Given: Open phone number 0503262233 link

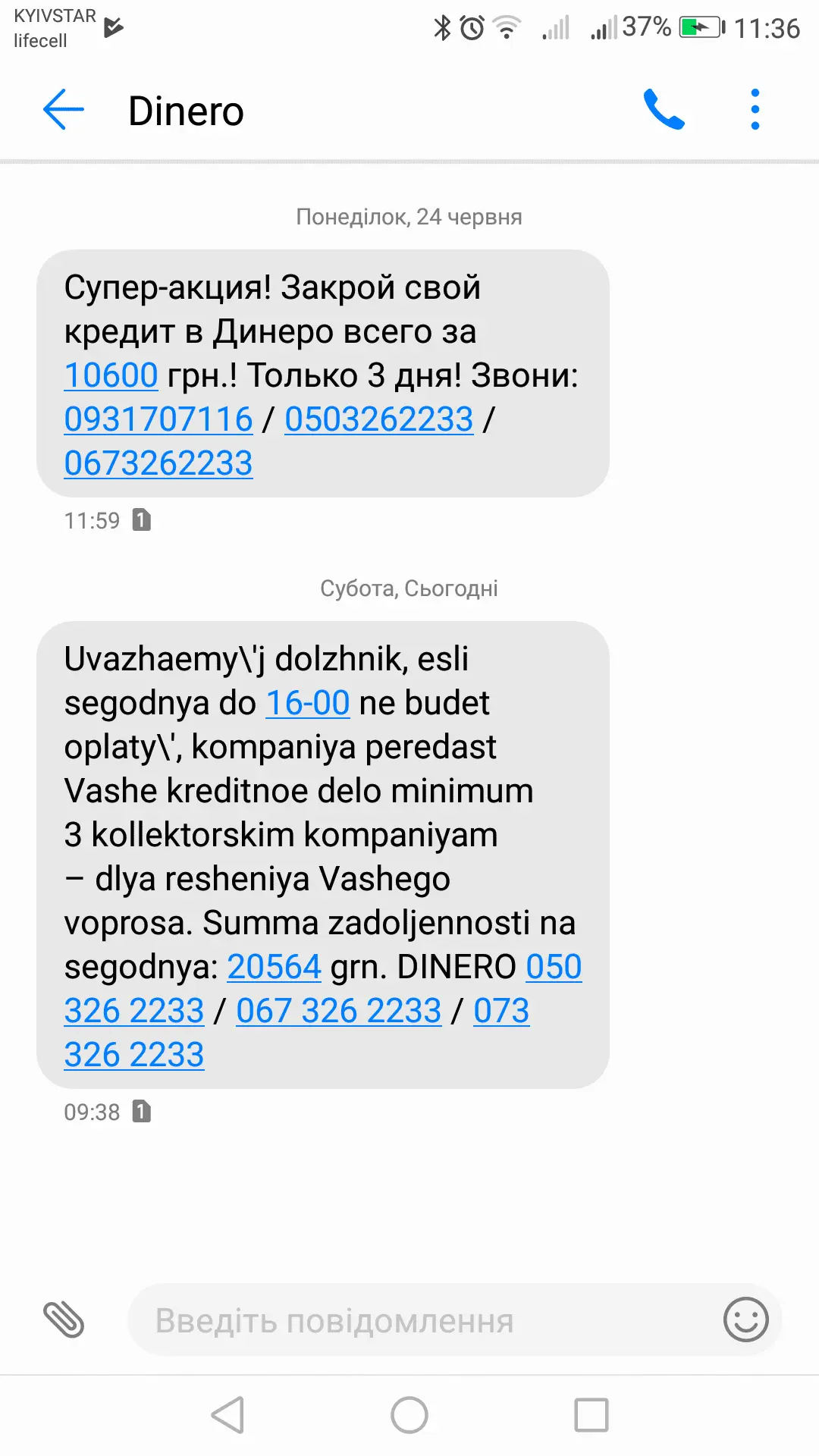Looking at the screenshot, I should pyautogui.click(x=379, y=419).
